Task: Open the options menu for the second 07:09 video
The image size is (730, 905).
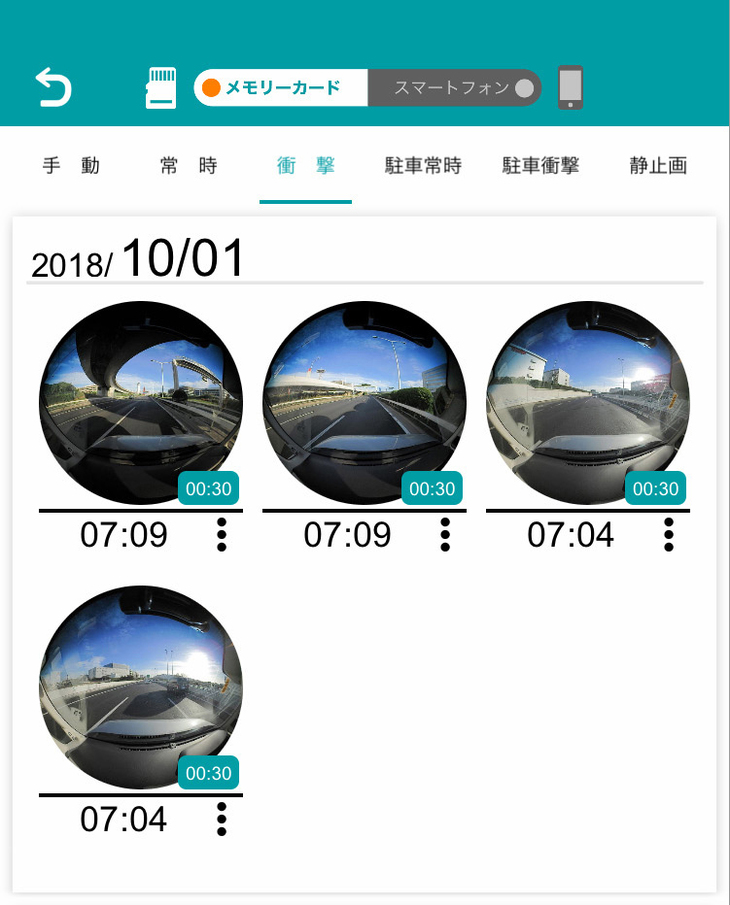Action: click(x=445, y=535)
